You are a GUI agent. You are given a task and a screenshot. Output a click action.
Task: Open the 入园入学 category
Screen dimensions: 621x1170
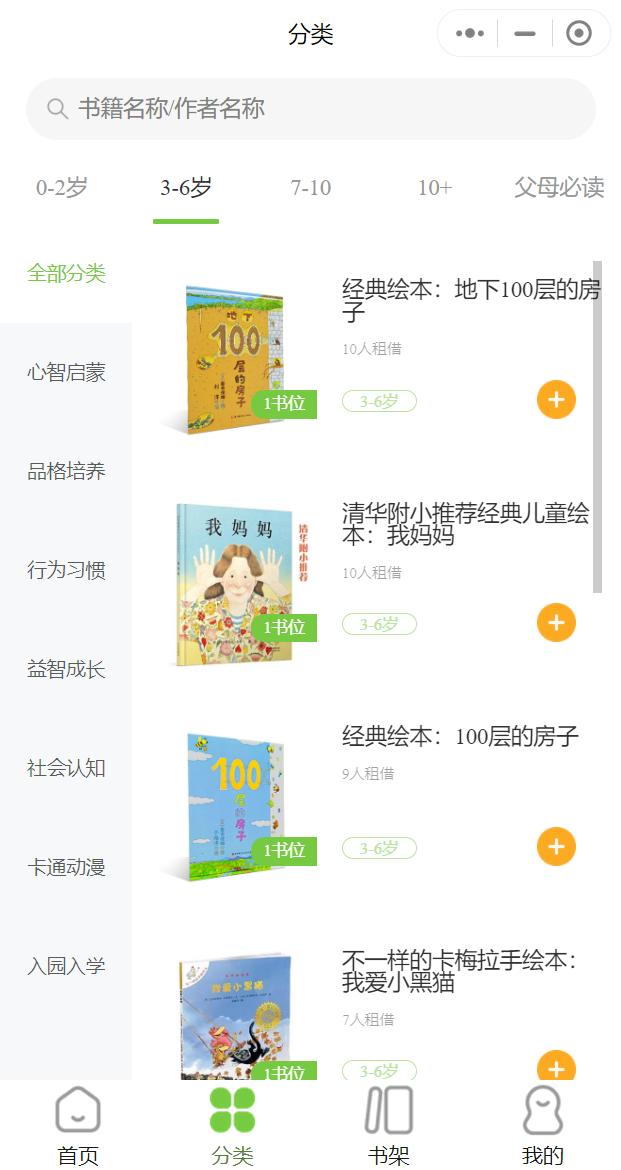[66, 967]
